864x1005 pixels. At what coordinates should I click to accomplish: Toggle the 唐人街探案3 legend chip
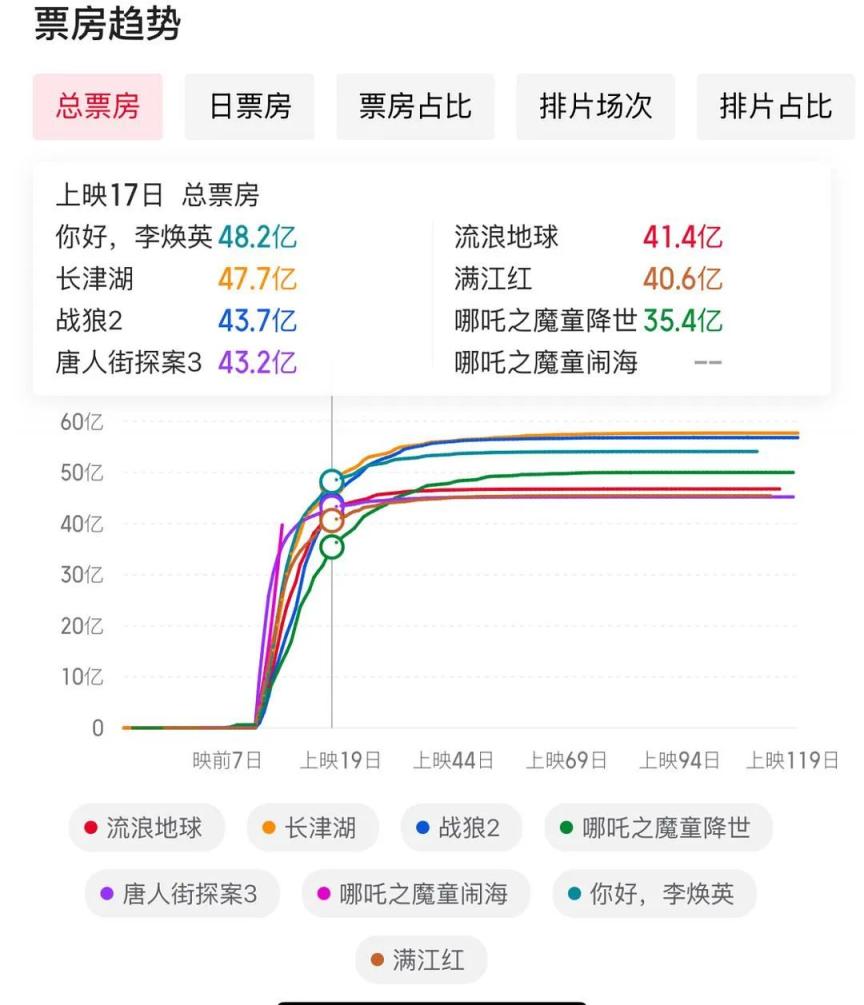181,894
